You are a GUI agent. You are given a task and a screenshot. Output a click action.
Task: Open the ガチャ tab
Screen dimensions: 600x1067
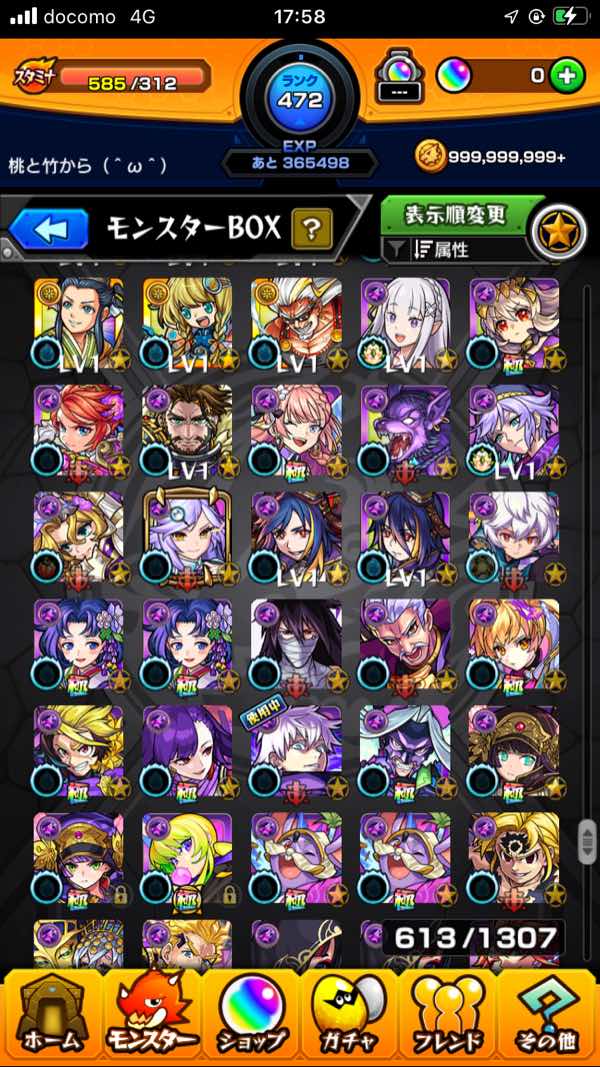click(350, 1015)
